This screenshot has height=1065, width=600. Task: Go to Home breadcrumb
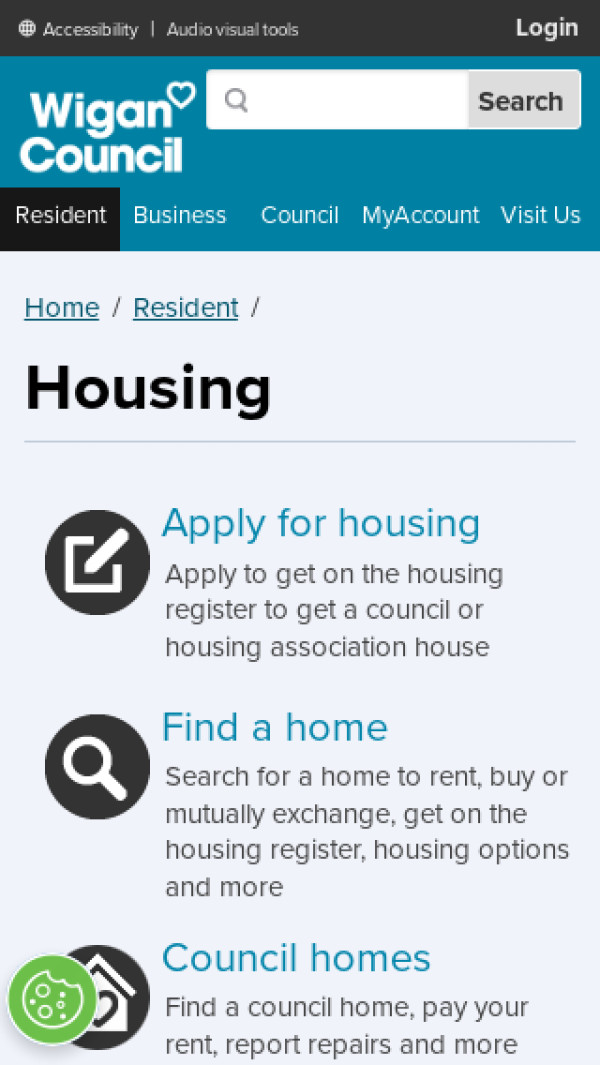pyautogui.click(x=62, y=308)
